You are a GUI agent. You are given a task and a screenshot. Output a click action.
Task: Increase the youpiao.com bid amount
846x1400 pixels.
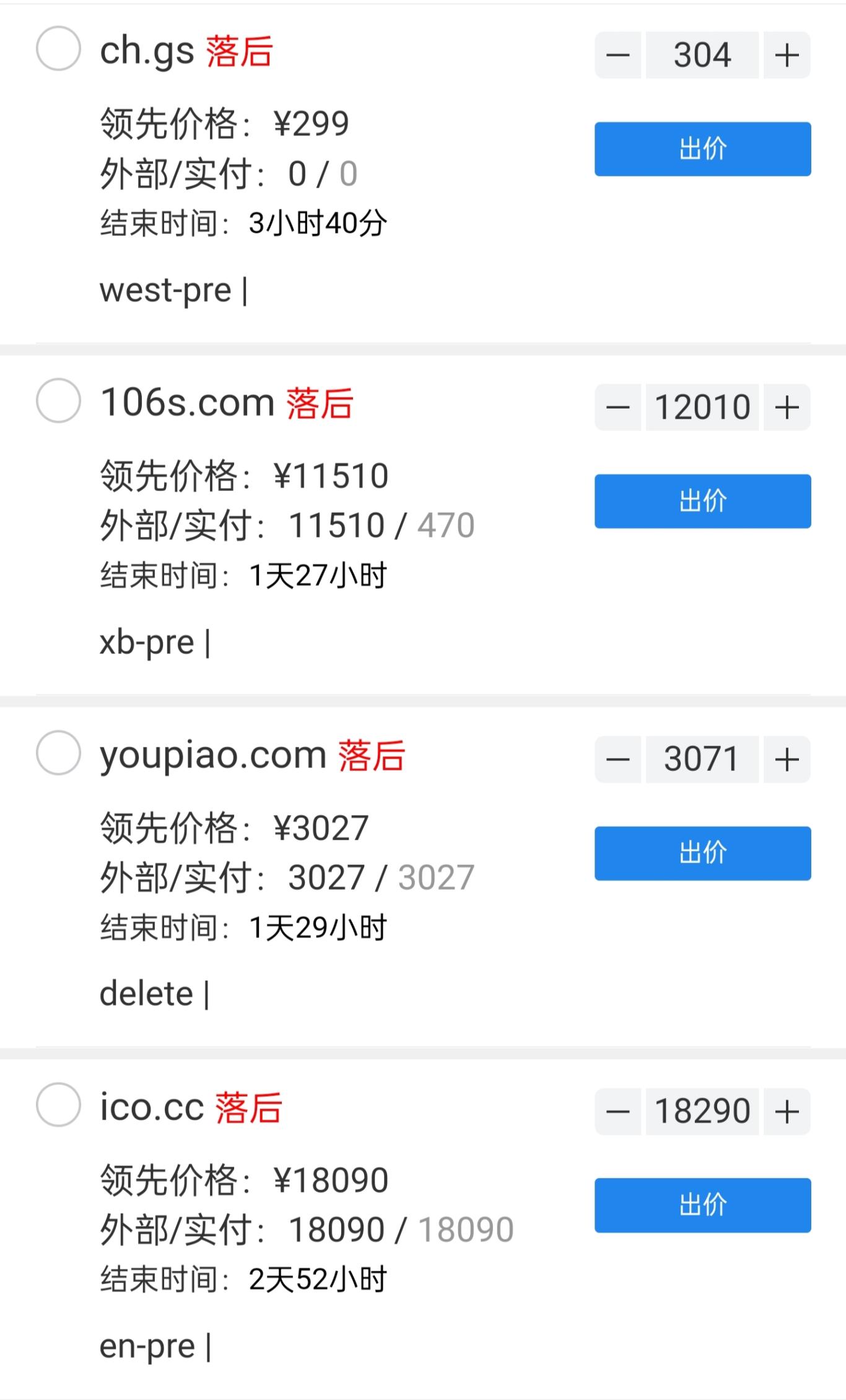787,759
